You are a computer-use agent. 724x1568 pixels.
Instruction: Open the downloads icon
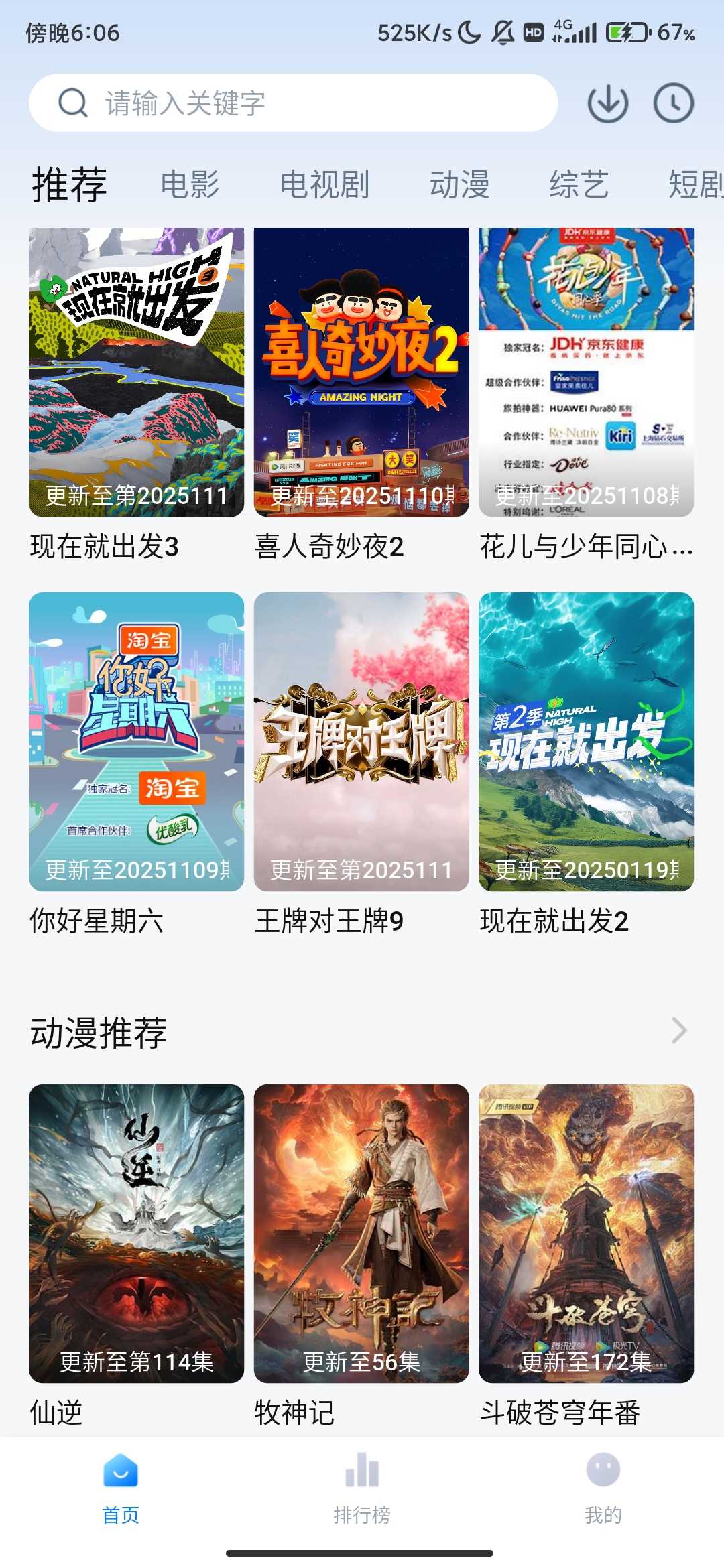click(607, 103)
